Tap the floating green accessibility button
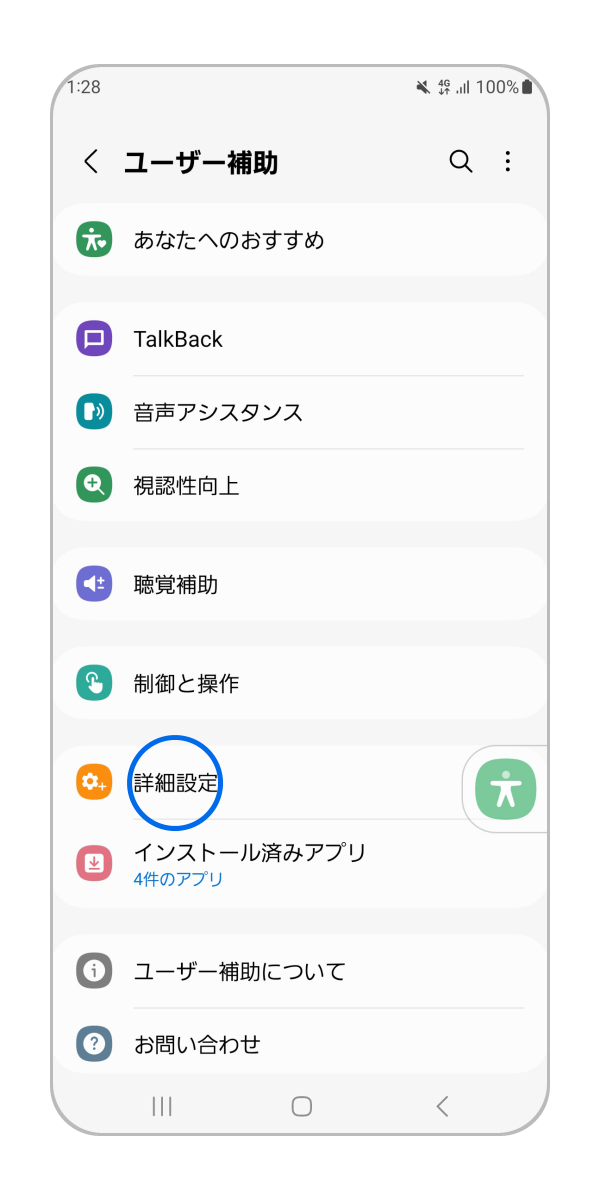600x1200 pixels. click(506, 789)
